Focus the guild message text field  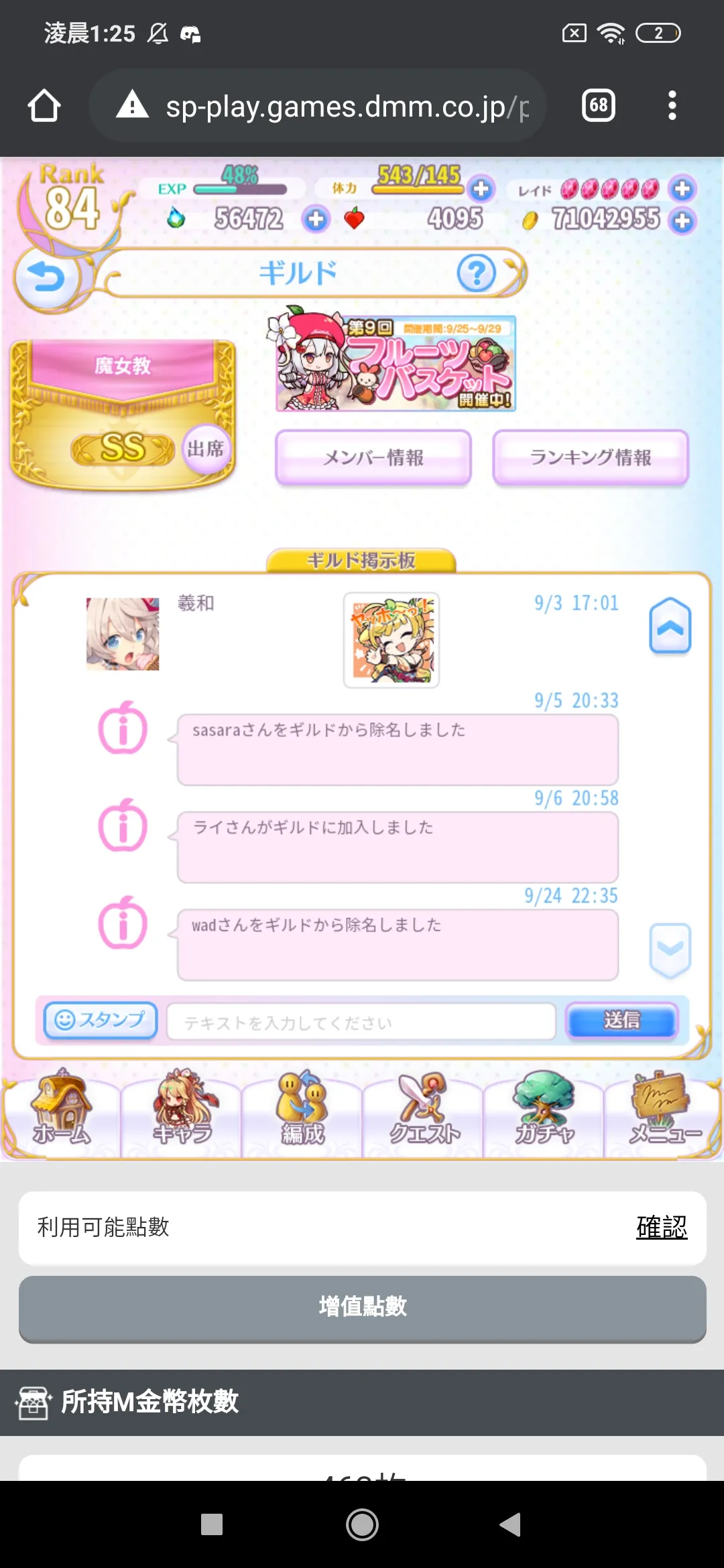(361, 1022)
